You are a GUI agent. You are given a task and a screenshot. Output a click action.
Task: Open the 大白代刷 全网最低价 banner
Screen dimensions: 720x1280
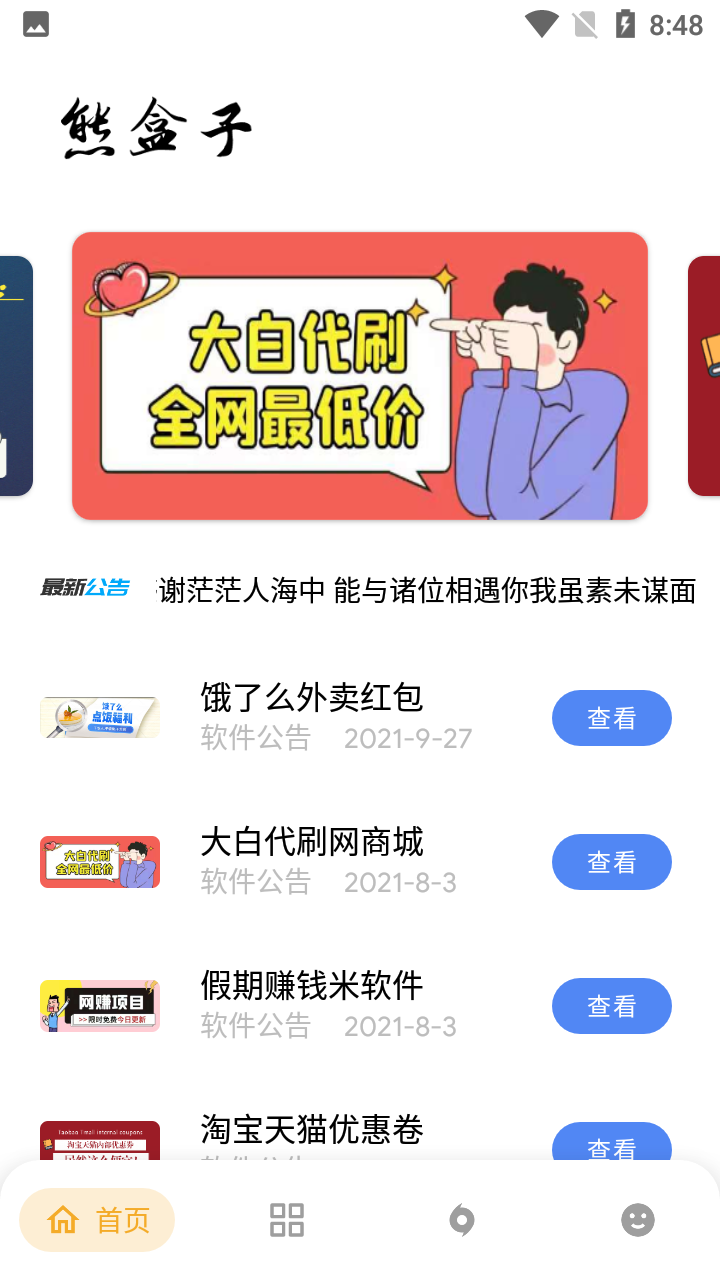(x=360, y=376)
